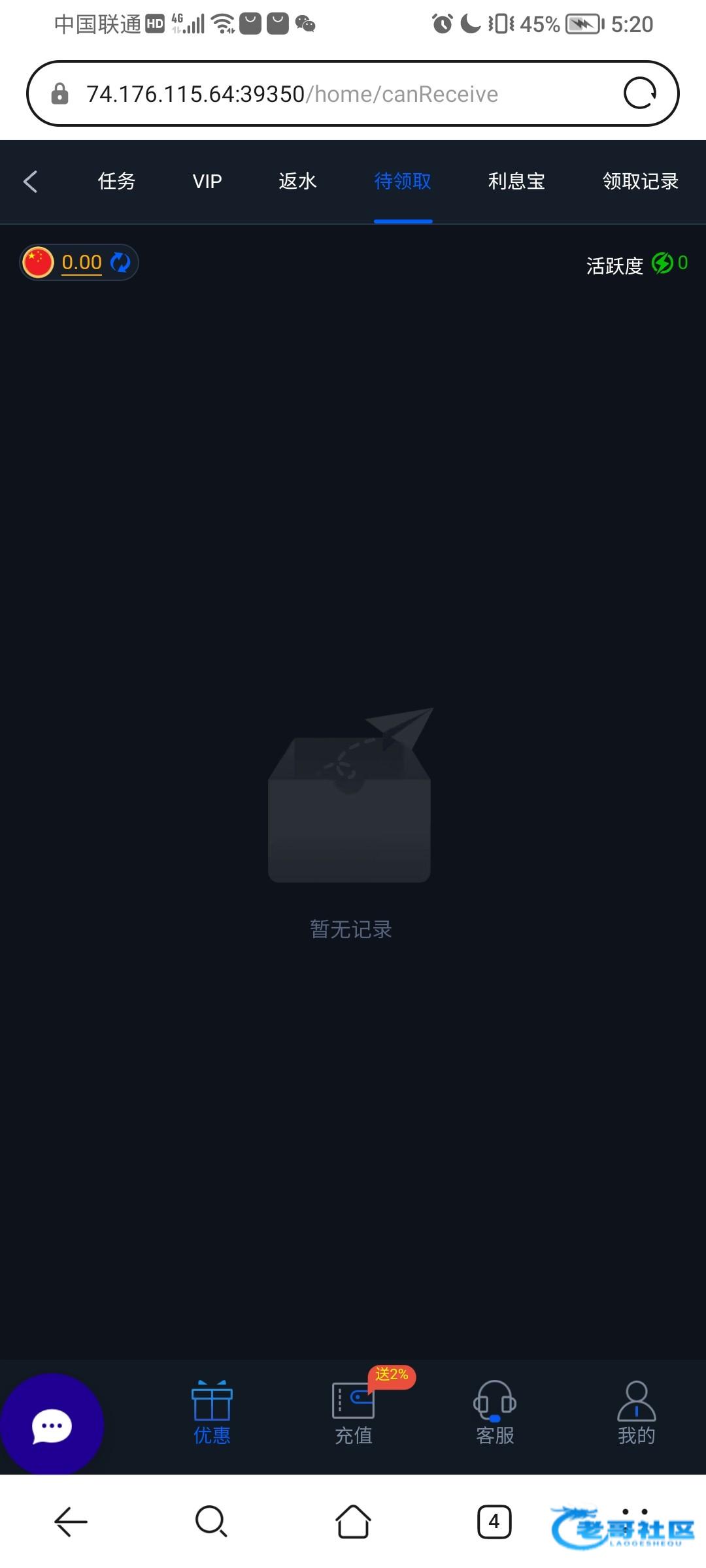The width and height of the screenshot is (706, 1568).
Task: View the 领取记录 tab
Action: point(640,182)
